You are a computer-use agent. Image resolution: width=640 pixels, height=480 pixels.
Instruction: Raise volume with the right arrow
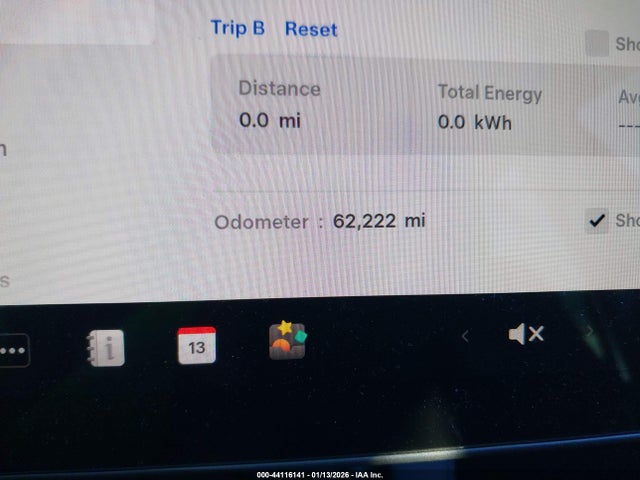tap(589, 331)
